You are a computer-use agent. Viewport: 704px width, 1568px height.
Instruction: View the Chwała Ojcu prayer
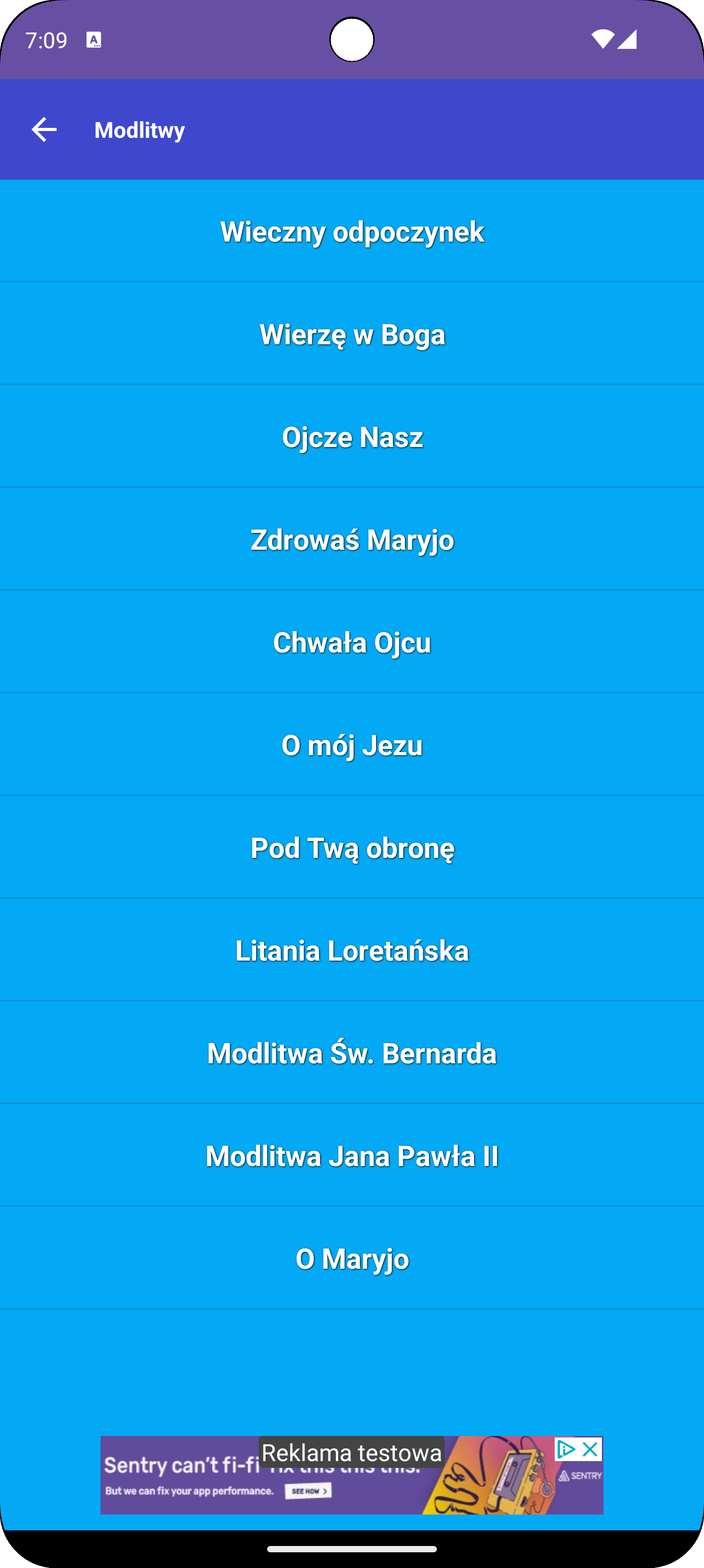click(351, 643)
